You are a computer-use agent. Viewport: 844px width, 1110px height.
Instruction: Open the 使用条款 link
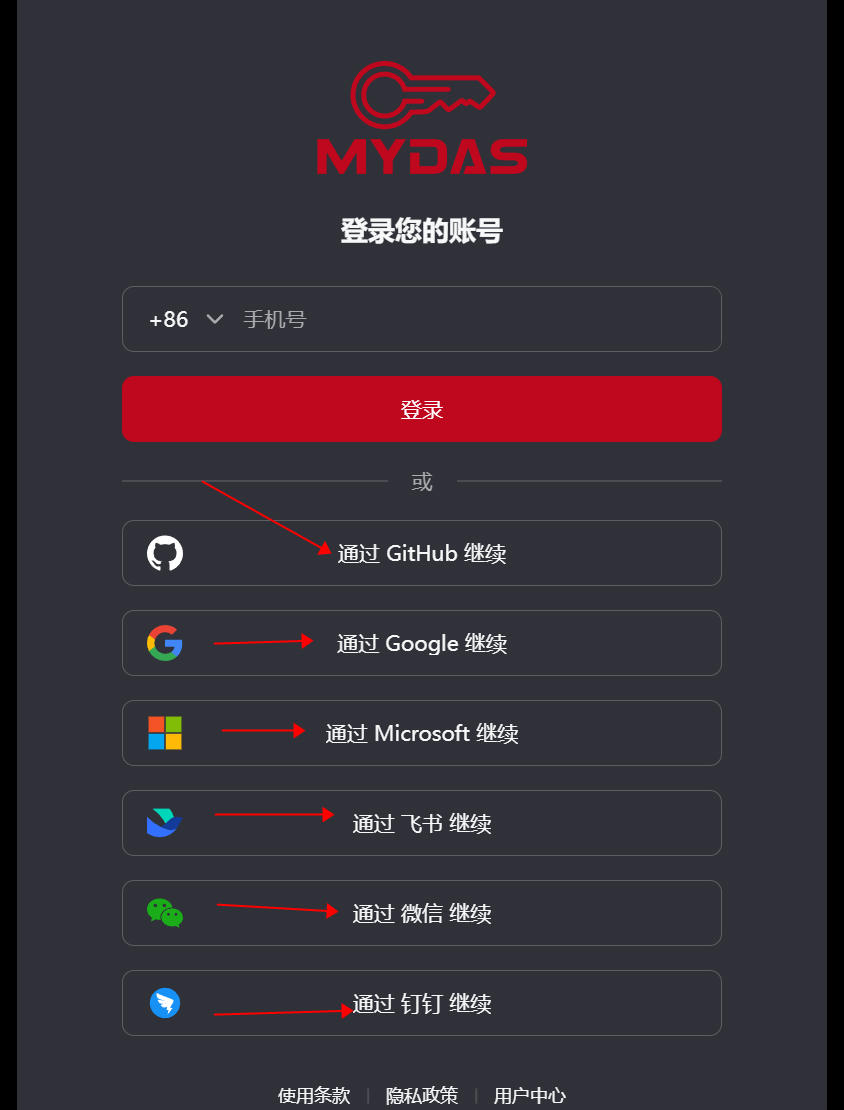tap(314, 1096)
